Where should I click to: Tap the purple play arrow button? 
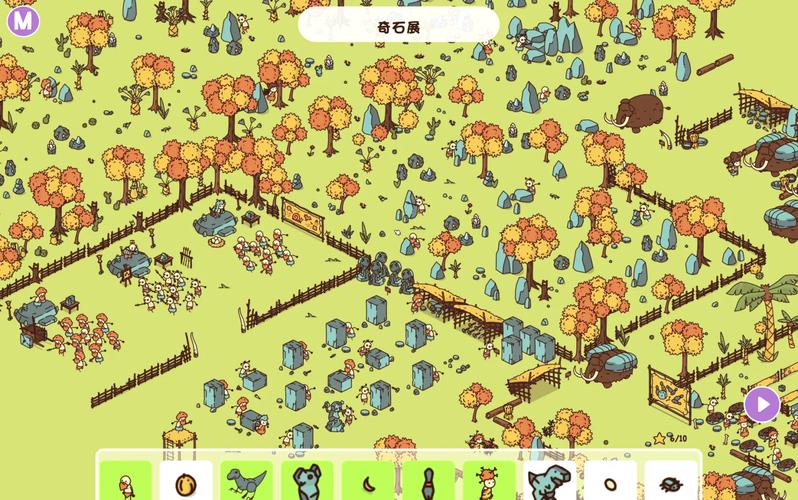tap(762, 404)
